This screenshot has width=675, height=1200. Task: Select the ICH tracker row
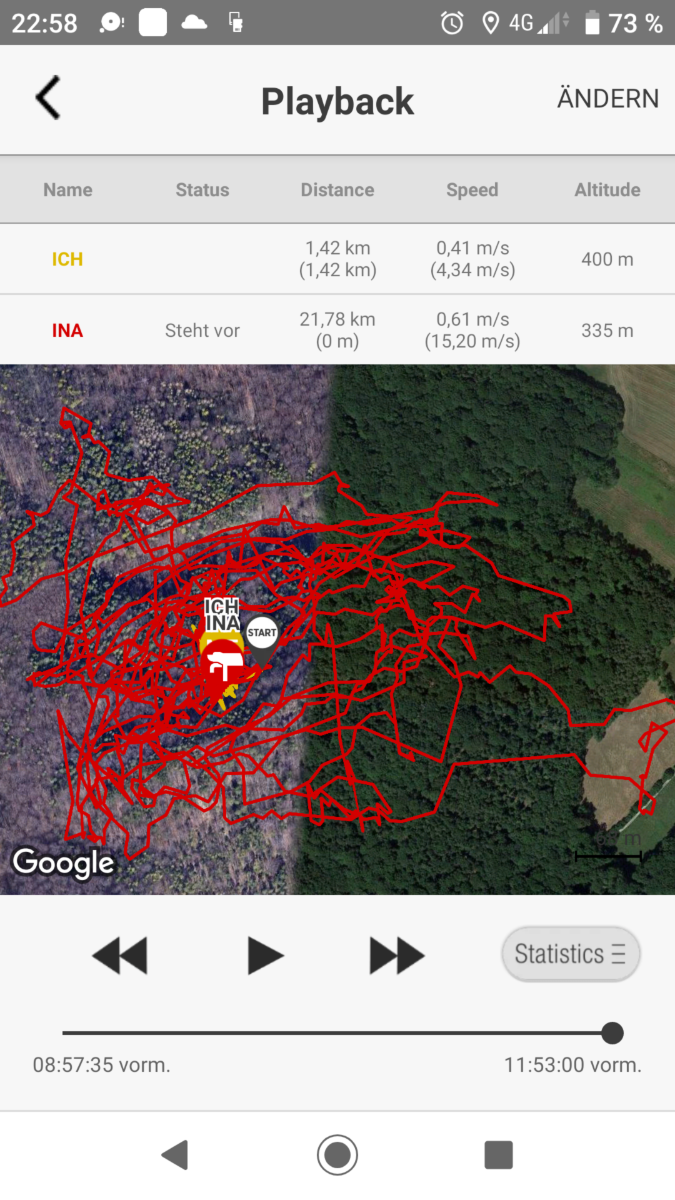[337, 259]
